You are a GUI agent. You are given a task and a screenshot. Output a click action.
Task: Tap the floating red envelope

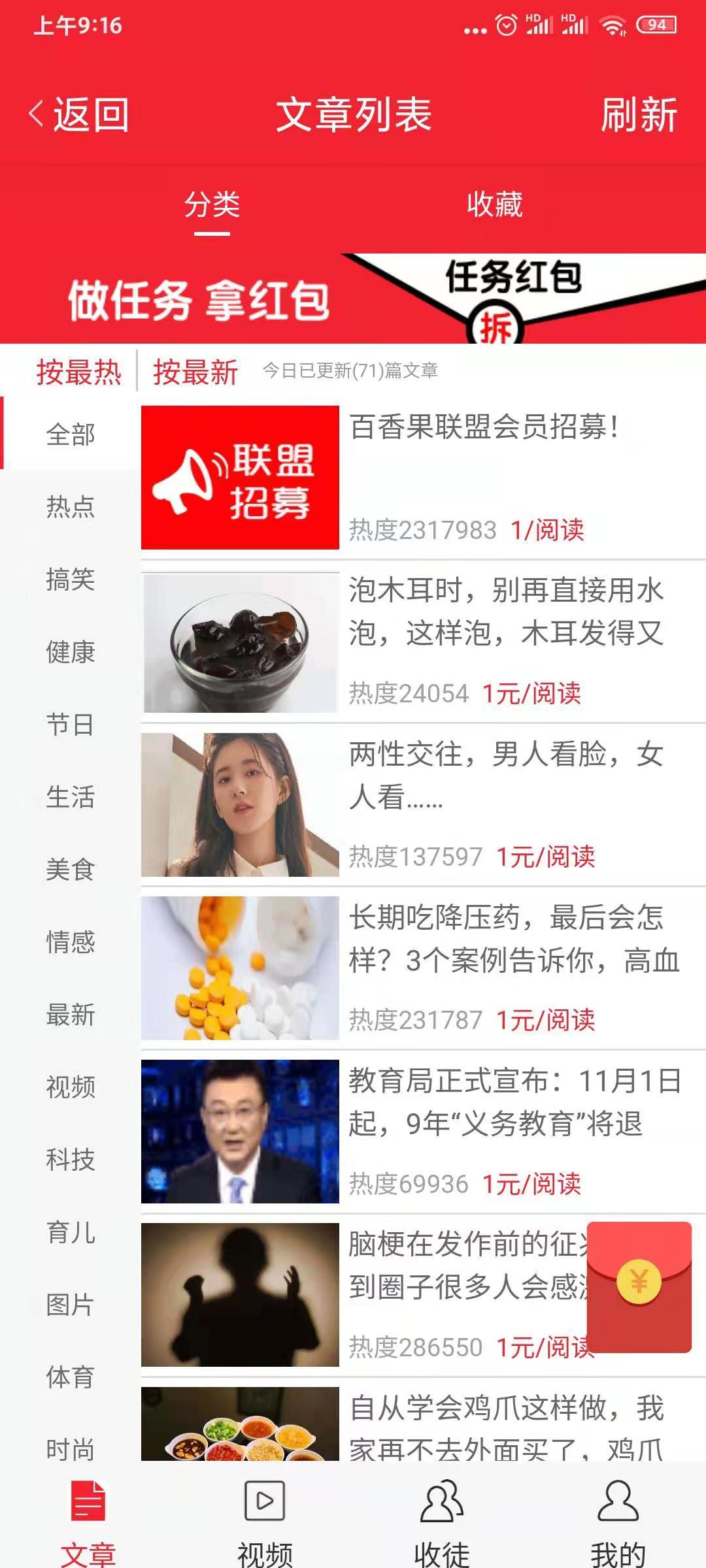point(639,1286)
